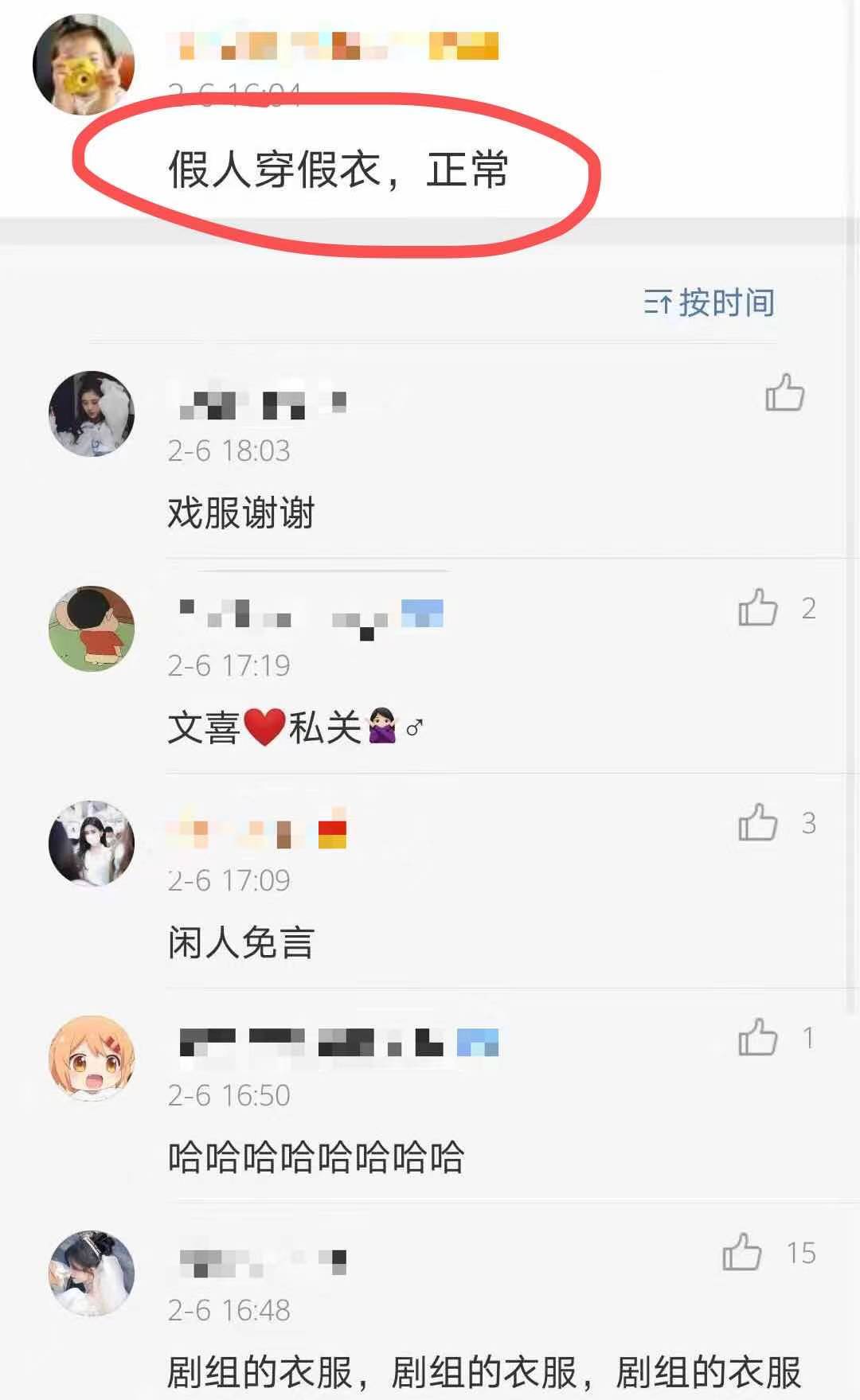Open avatar of 戏服谢谢 commenter
The height and width of the screenshot is (1400, 860).
pyautogui.click(x=92, y=414)
